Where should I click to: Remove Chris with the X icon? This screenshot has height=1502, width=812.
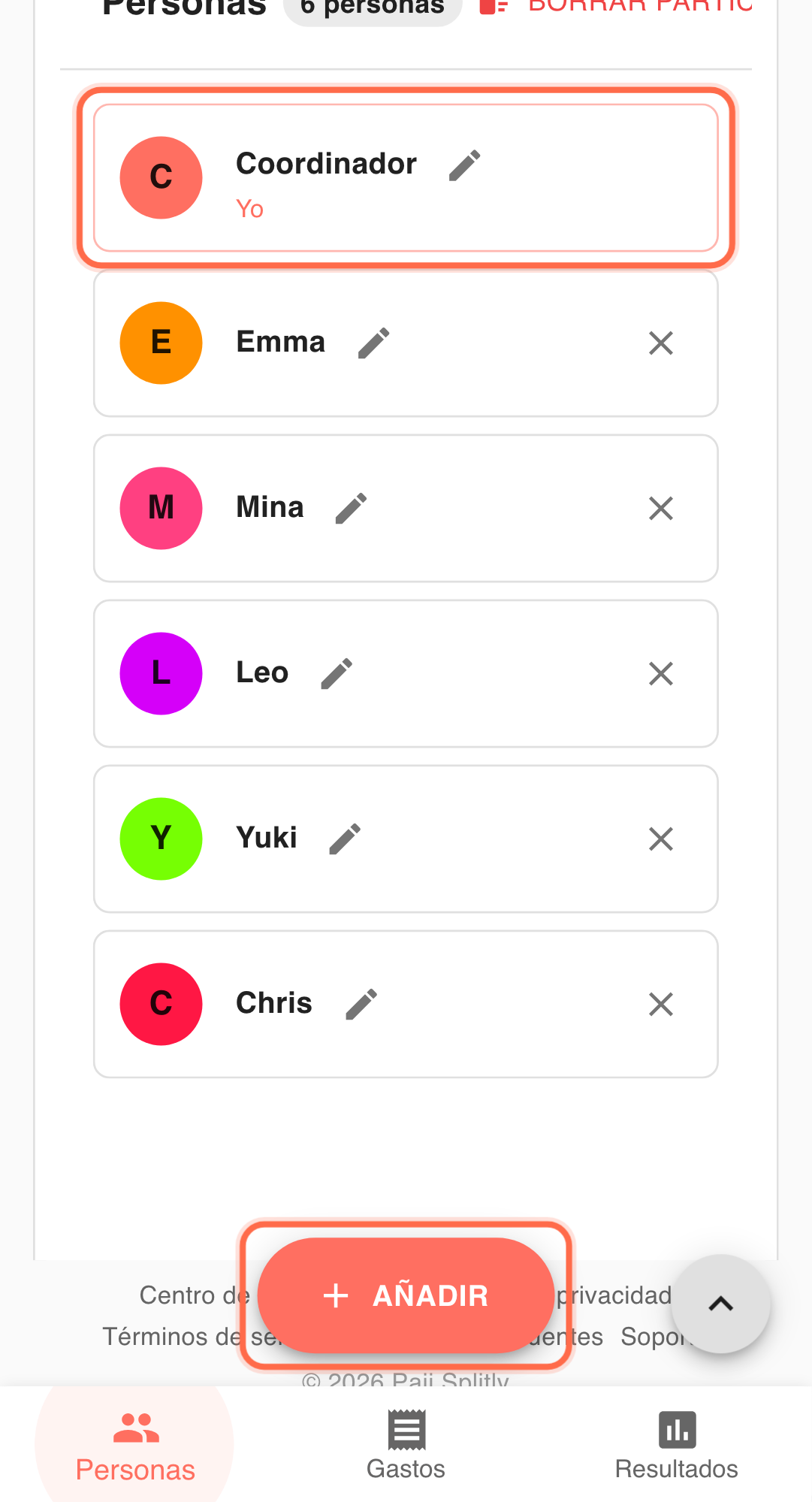tap(660, 1005)
